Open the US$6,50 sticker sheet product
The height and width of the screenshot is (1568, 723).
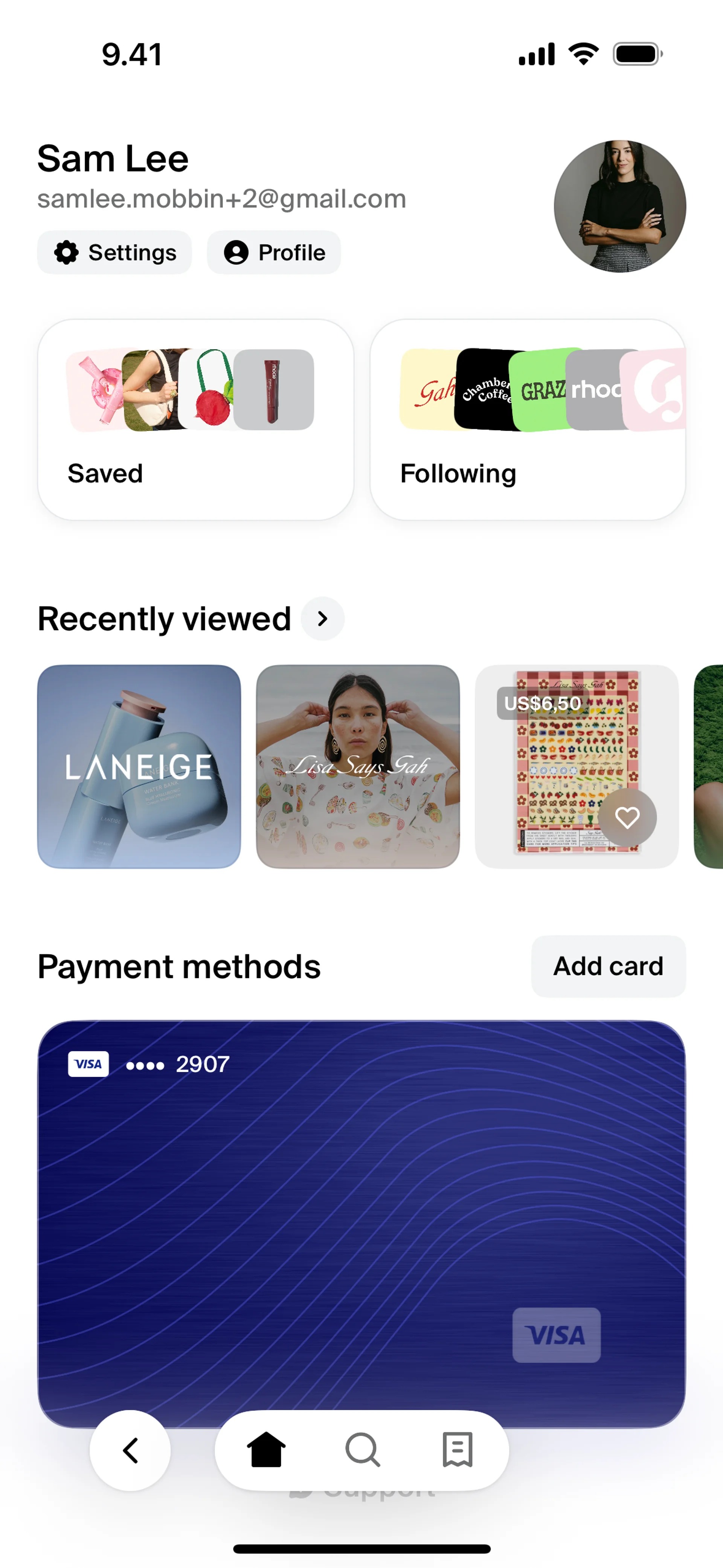(560, 761)
